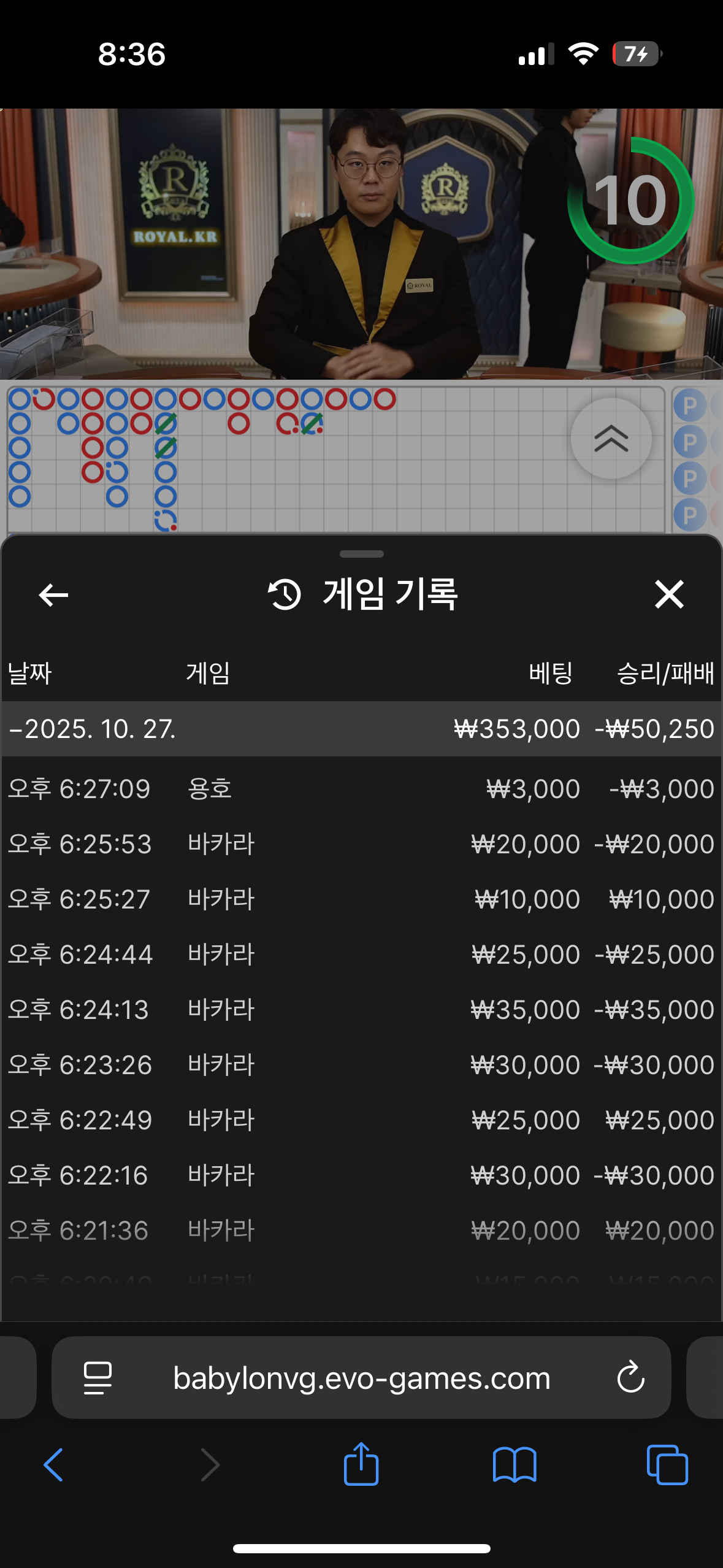The width and height of the screenshot is (723, 1568).
Task: Close the game history panel
Action: (x=668, y=594)
